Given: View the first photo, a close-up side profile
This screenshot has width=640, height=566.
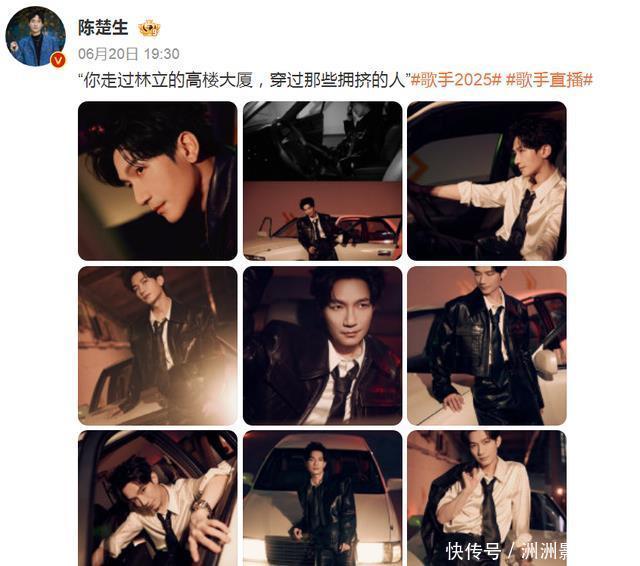Looking at the screenshot, I should coord(157,180).
